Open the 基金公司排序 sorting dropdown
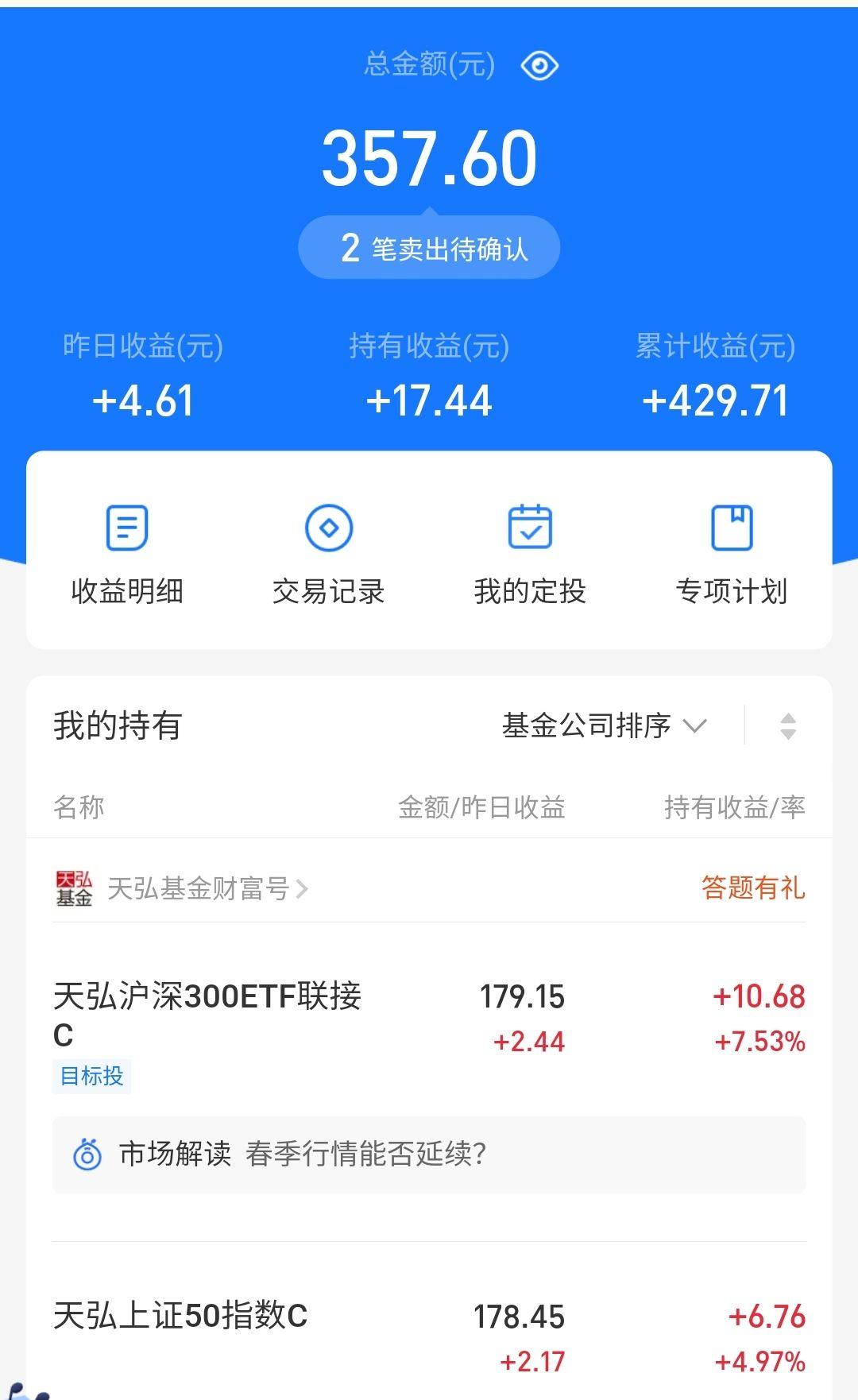 604,725
